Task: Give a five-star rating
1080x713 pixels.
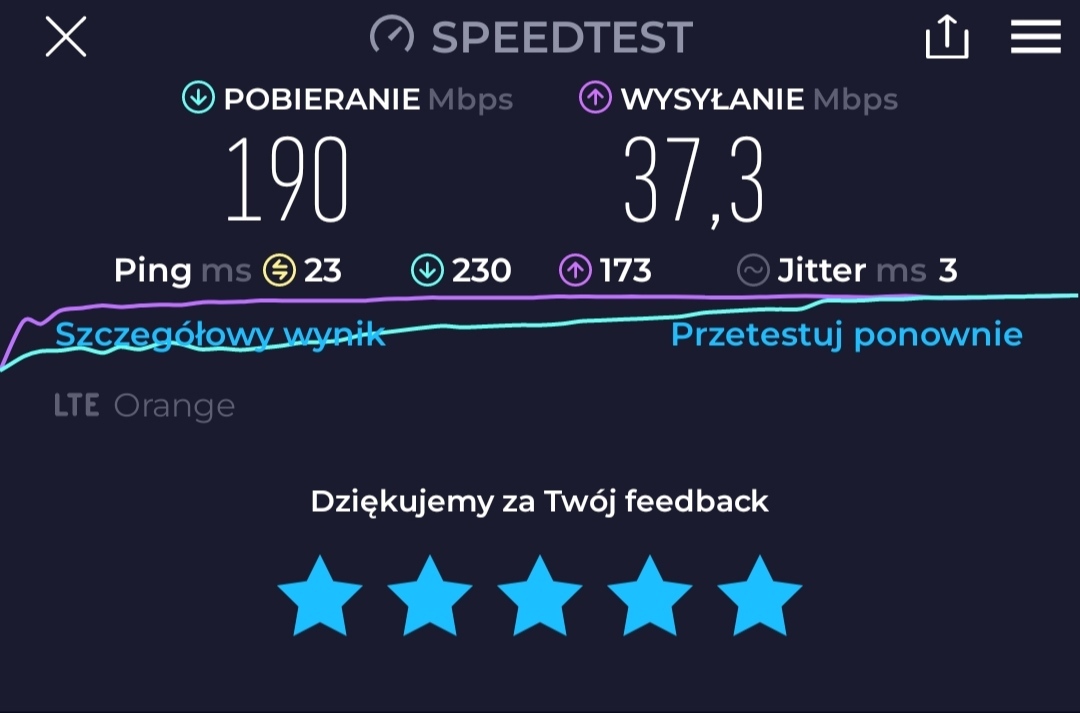Action: click(760, 597)
